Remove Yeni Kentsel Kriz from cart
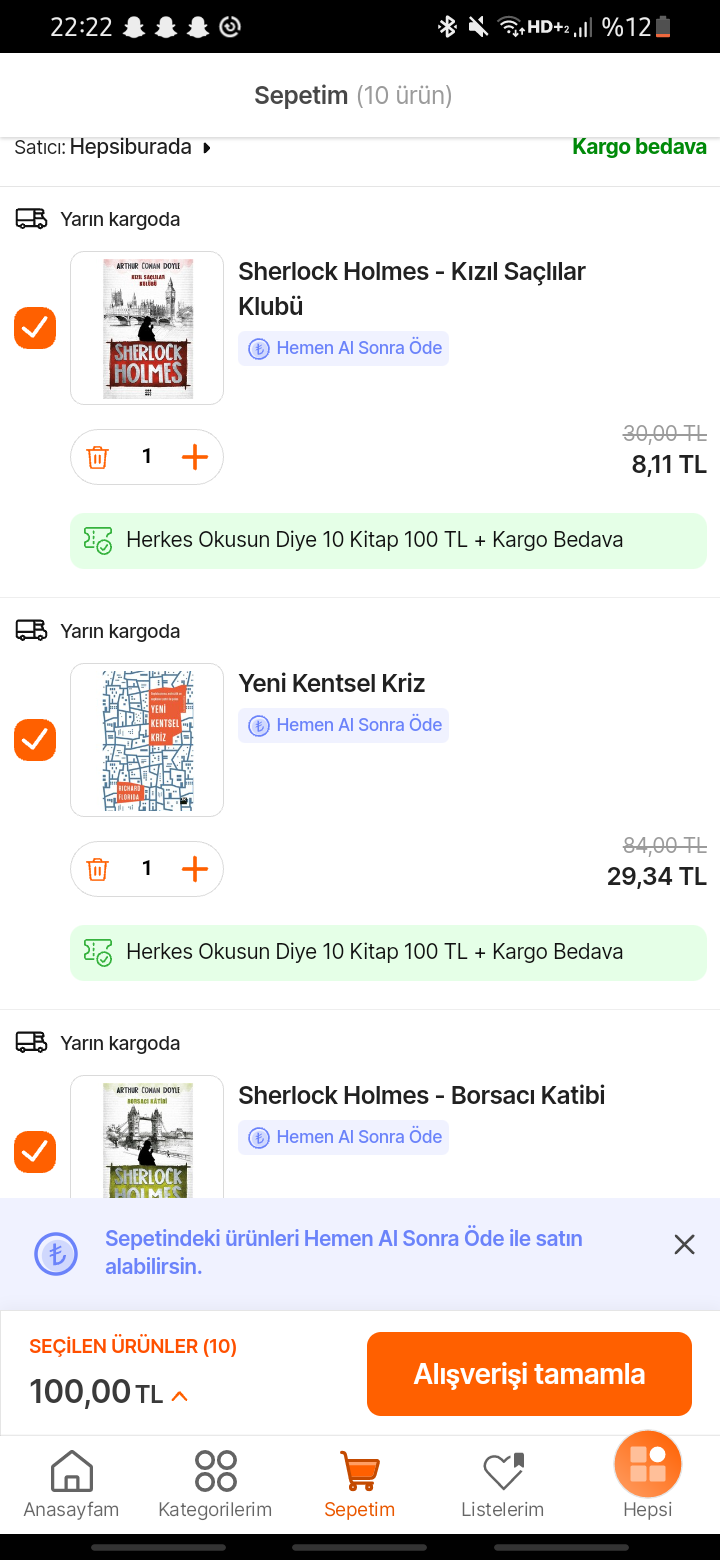Viewport: 720px width, 1560px height. point(97,869)
